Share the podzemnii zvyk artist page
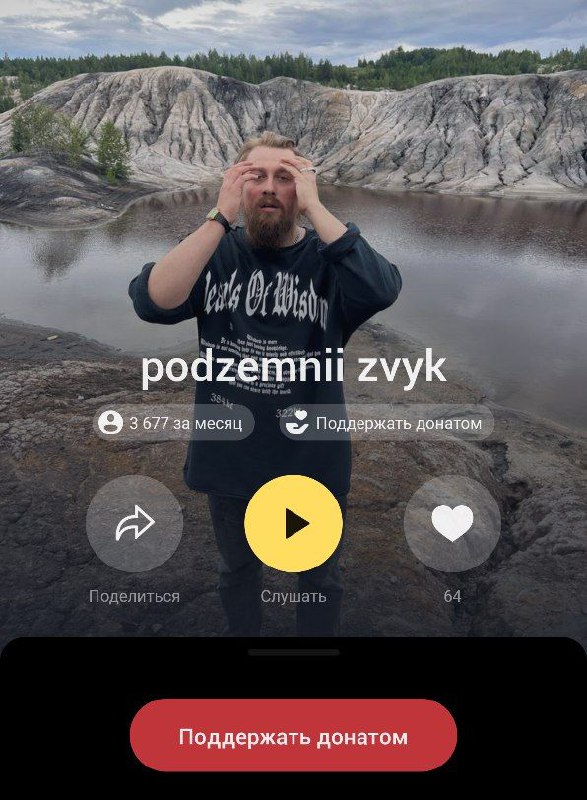Viewport: 587px width, 800px height. pos(134,523)
